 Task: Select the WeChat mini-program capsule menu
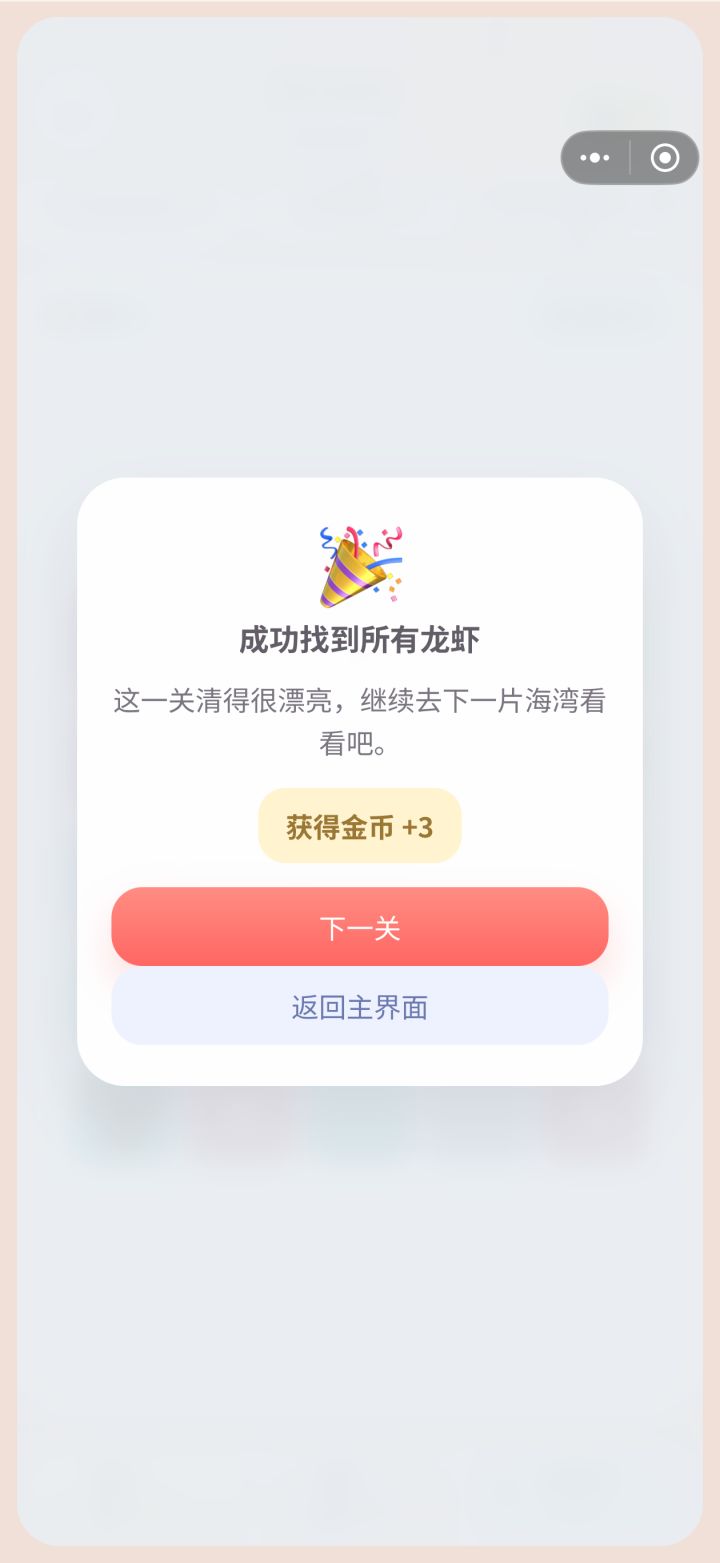coord(630,158)
